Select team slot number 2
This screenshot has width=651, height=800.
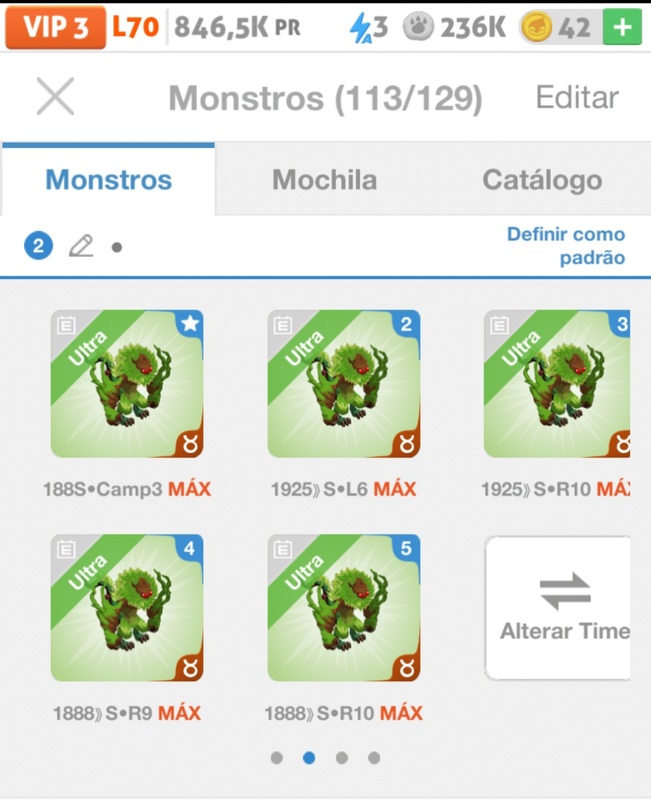38,246
